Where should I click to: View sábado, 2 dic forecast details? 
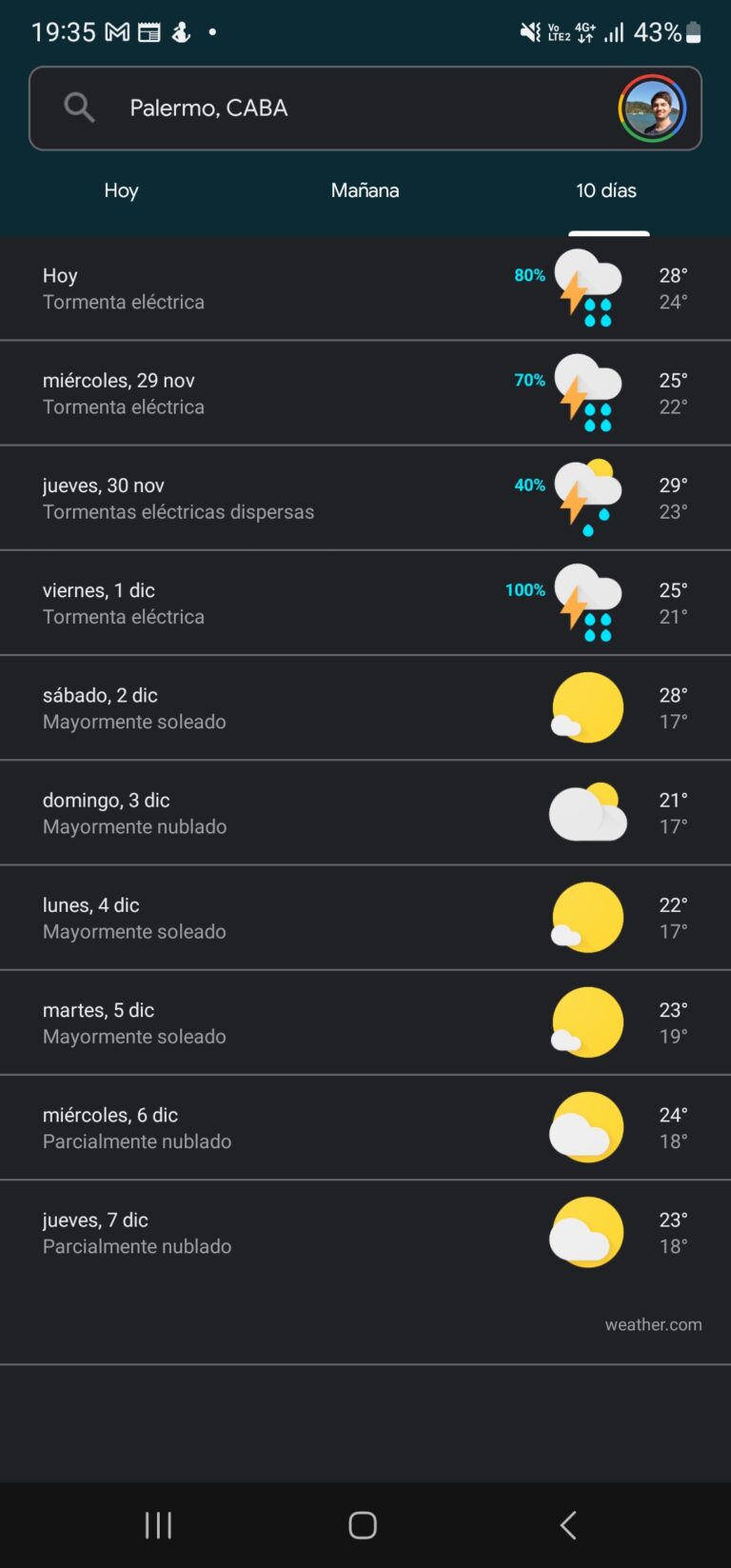365,708
